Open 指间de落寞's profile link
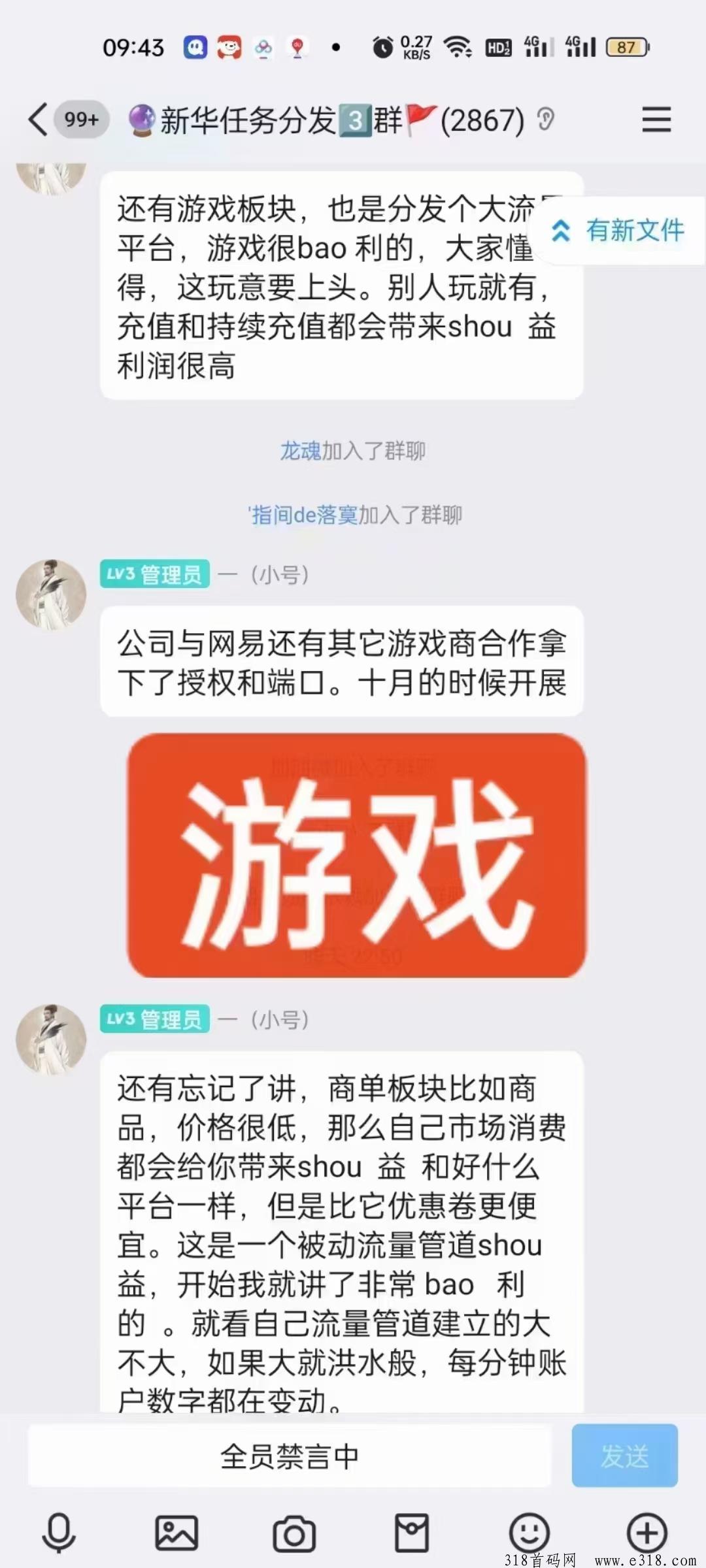The image size is (706, 1568). [x=303, y=515]
